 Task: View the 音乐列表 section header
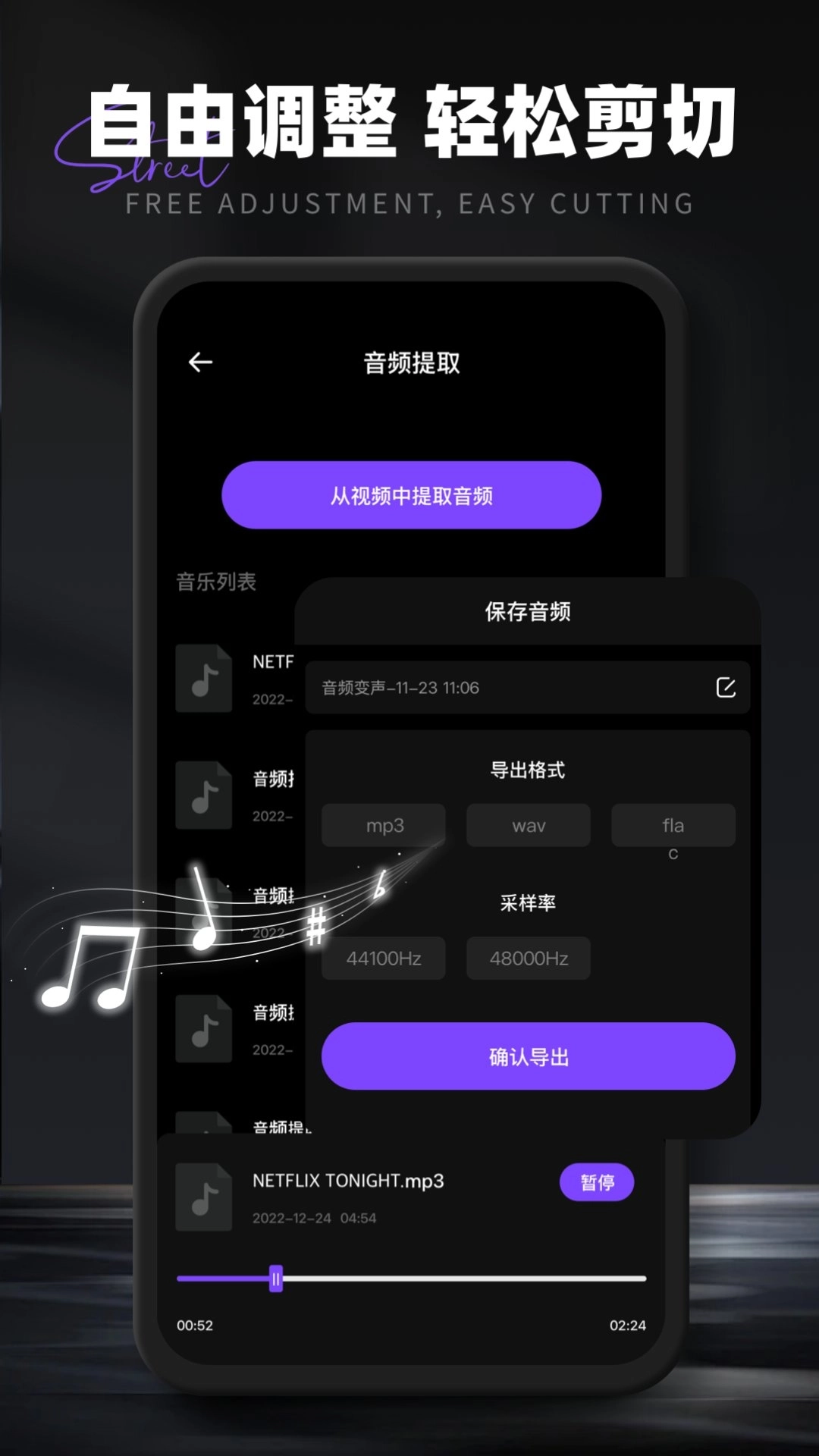tap(215, 582)
